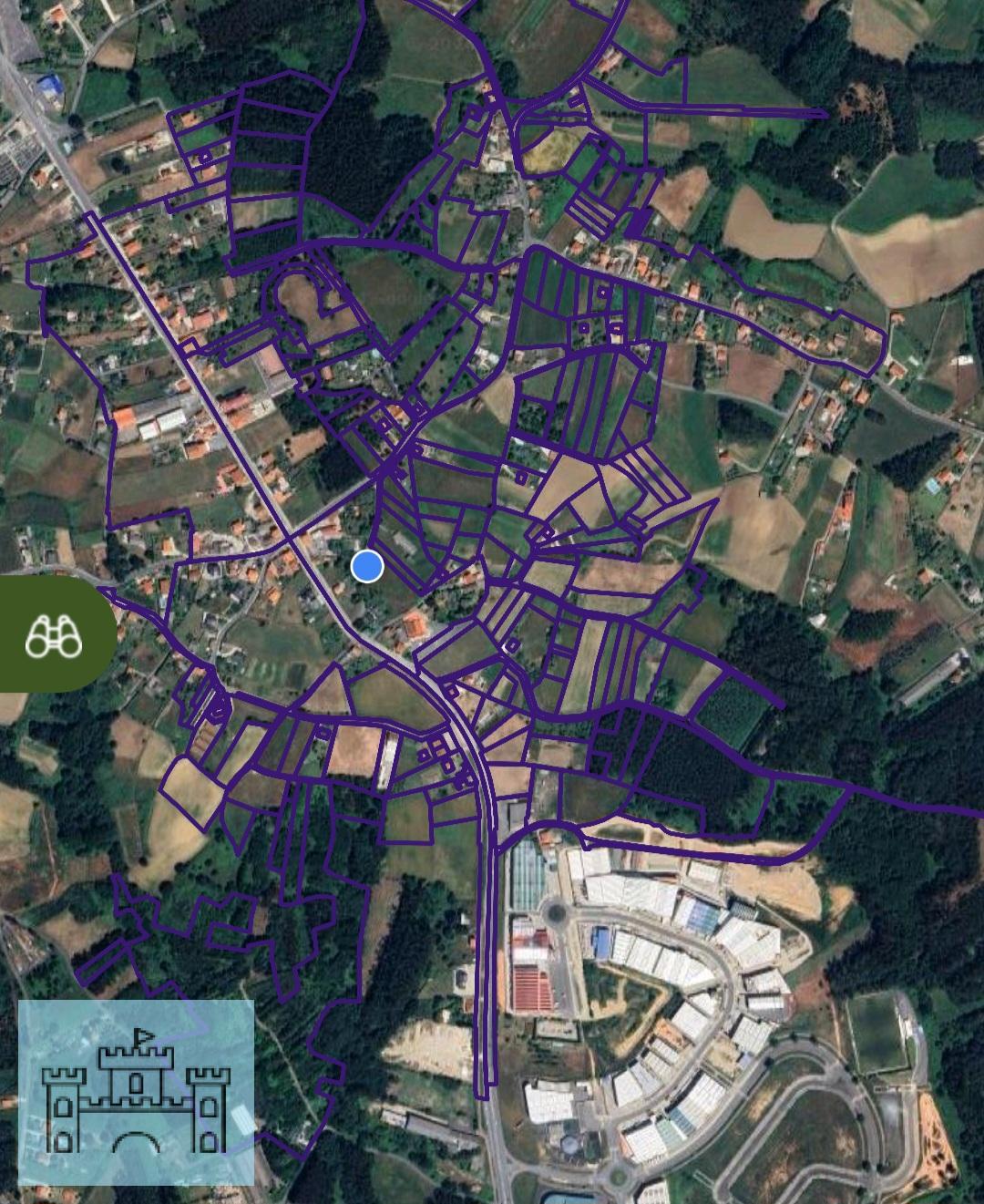Tap the green binoculars button
984x1204 pixels.
tap(53, 634)
